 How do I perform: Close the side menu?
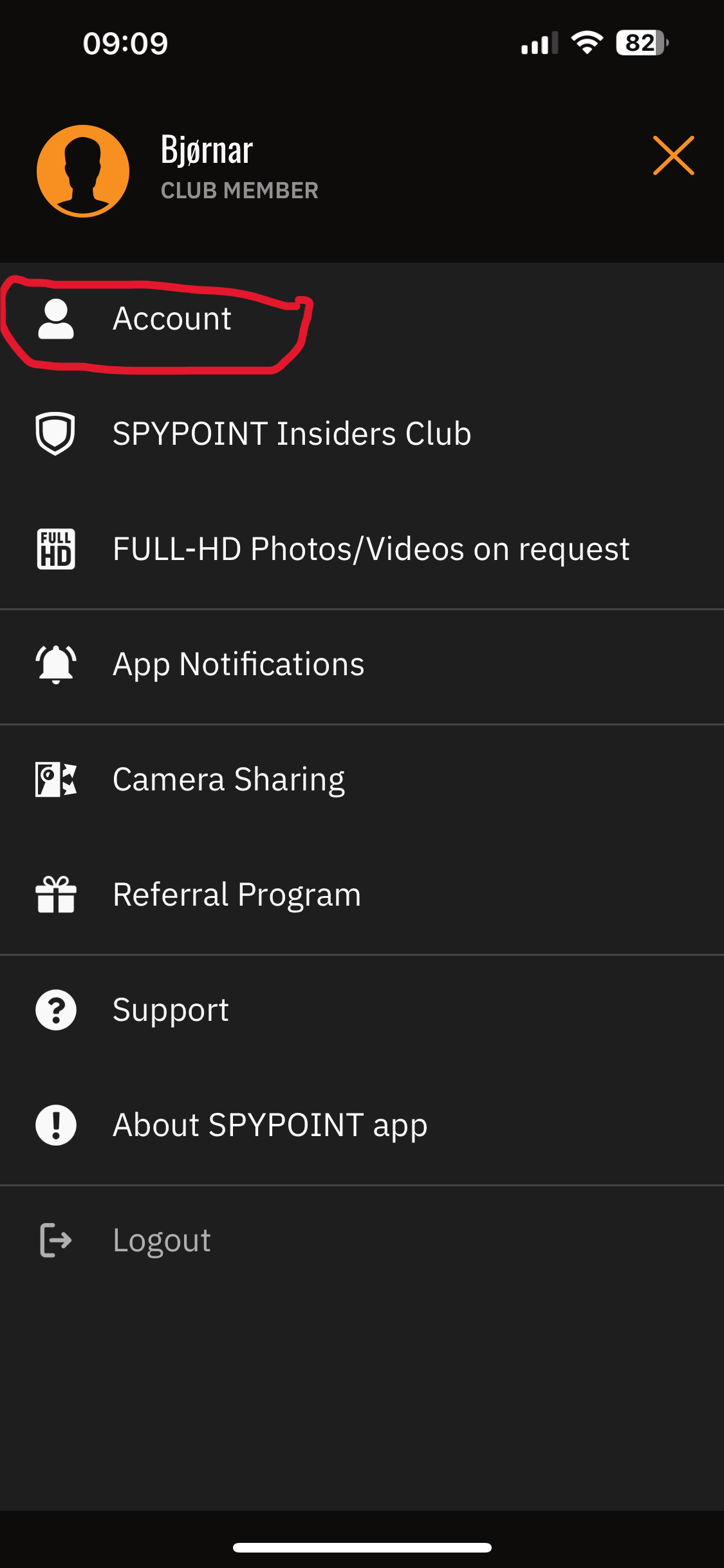point(673,156)
